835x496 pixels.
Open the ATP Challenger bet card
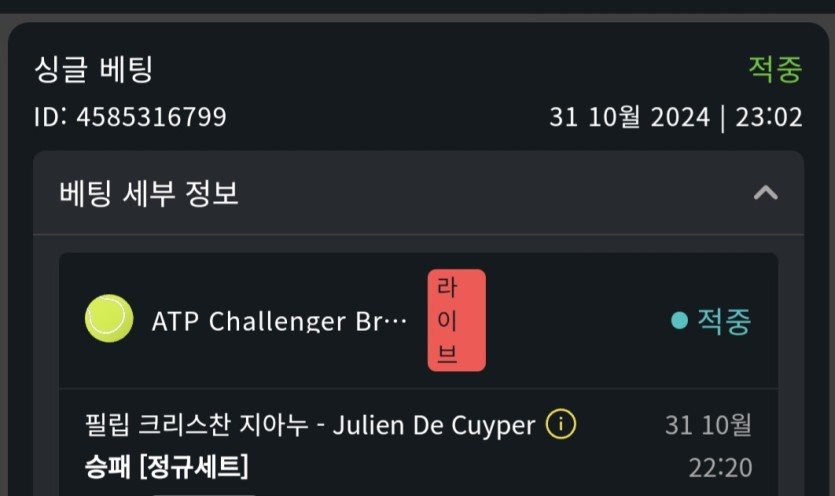279,321
